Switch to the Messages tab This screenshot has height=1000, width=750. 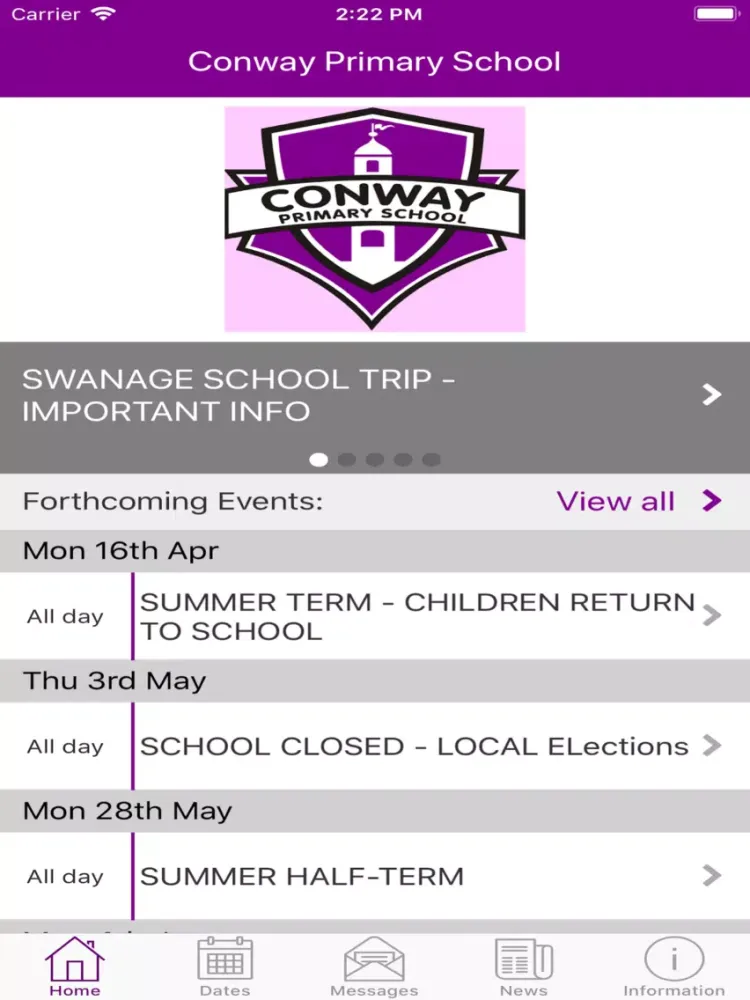pos(374,967)
